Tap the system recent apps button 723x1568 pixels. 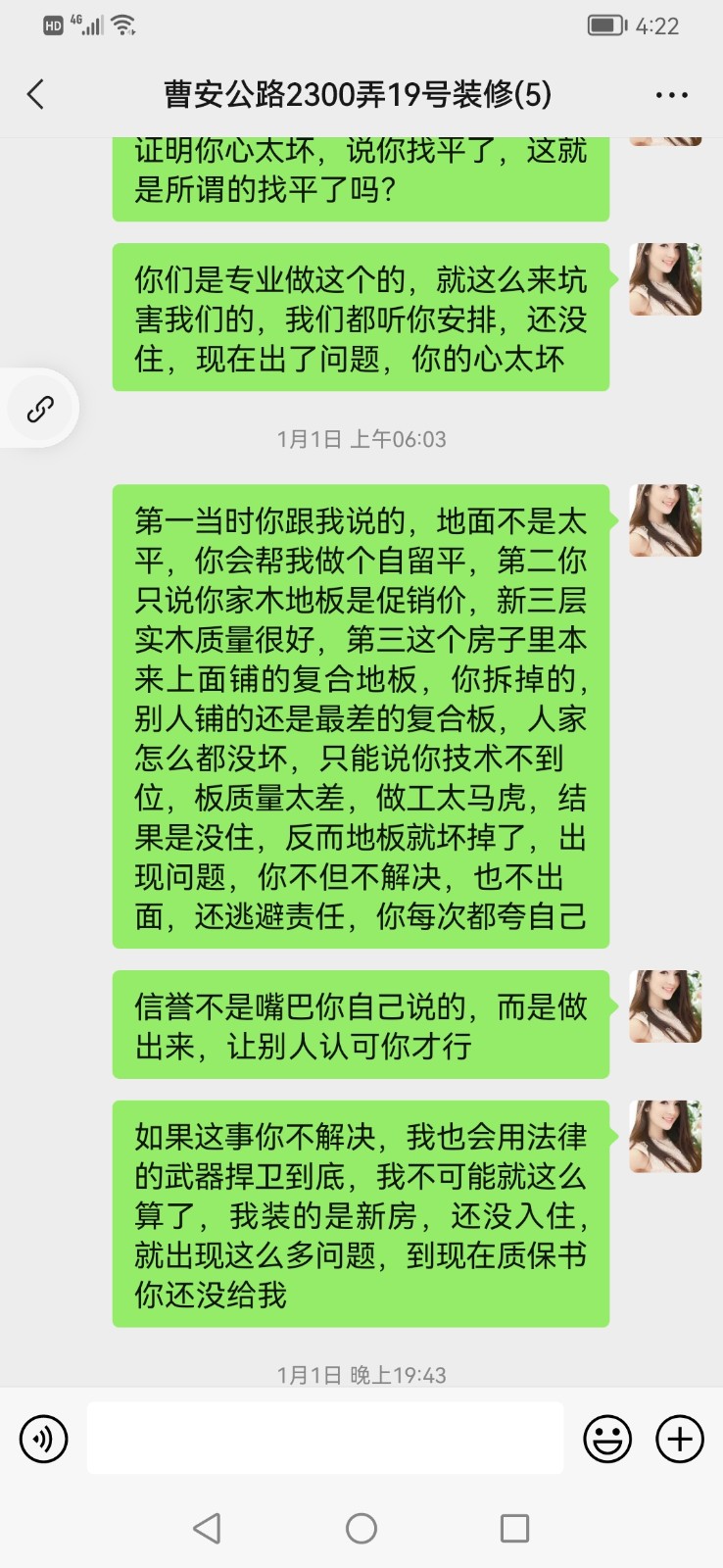514,1528
